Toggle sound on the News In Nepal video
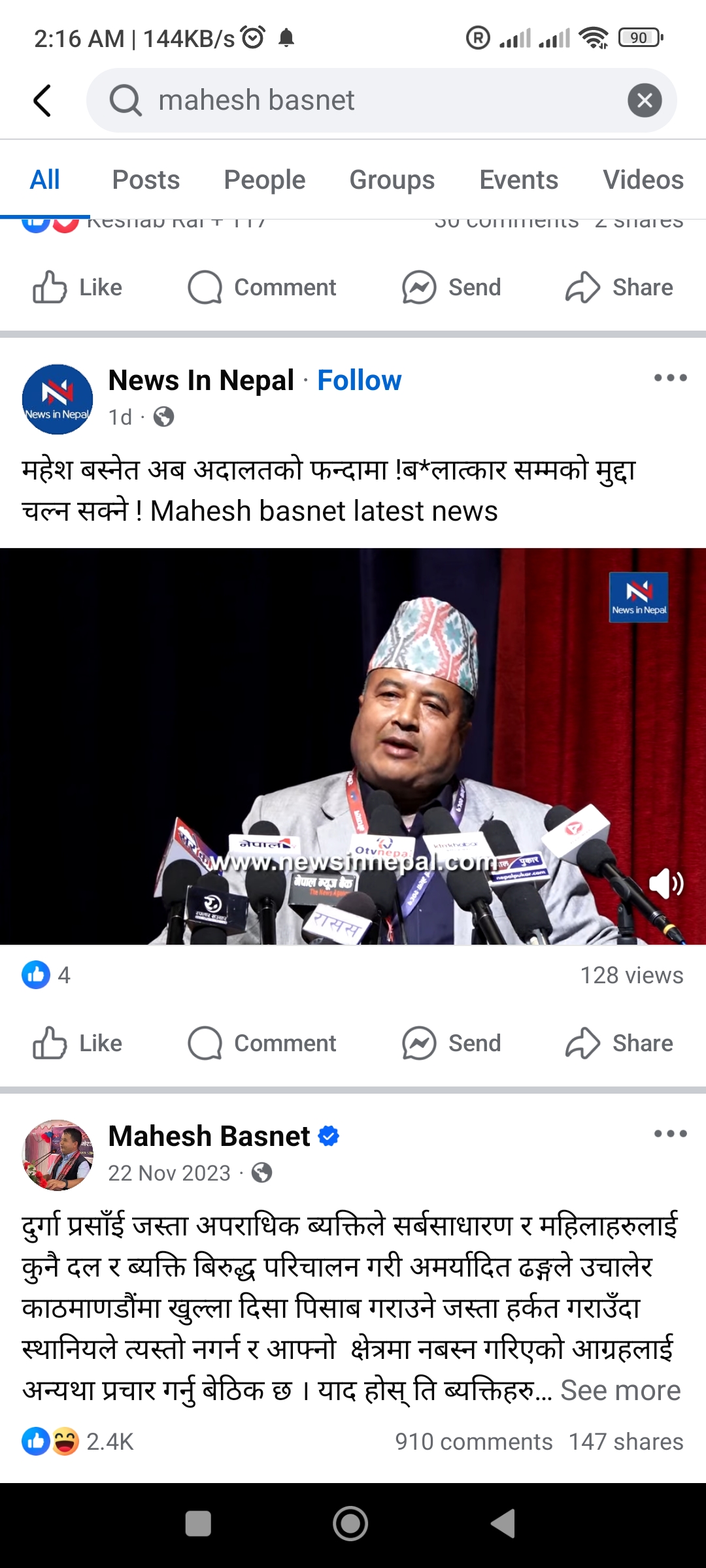Image resolution: width=706 pixels, height=1568 pixels. pos(666,884)
